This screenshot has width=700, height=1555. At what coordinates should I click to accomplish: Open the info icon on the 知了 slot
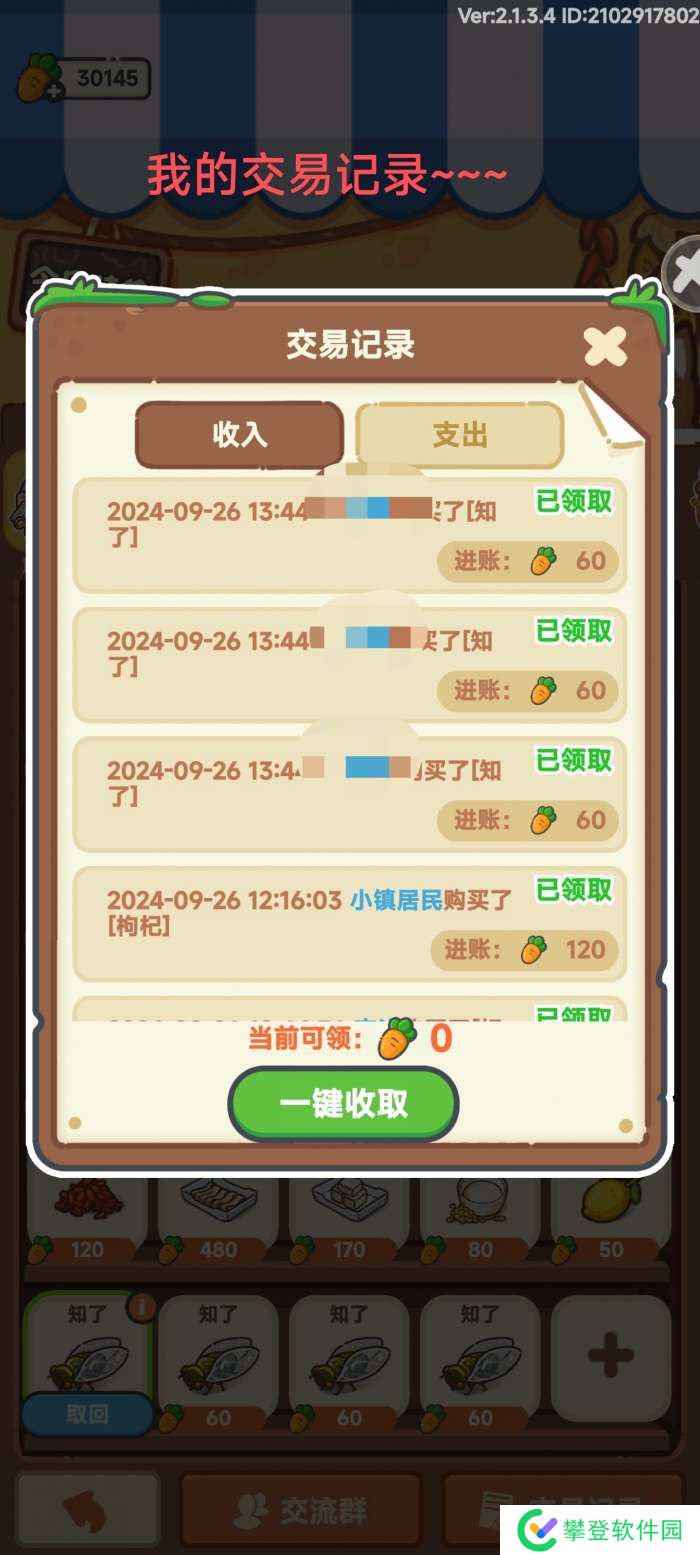pos(141,1306)
